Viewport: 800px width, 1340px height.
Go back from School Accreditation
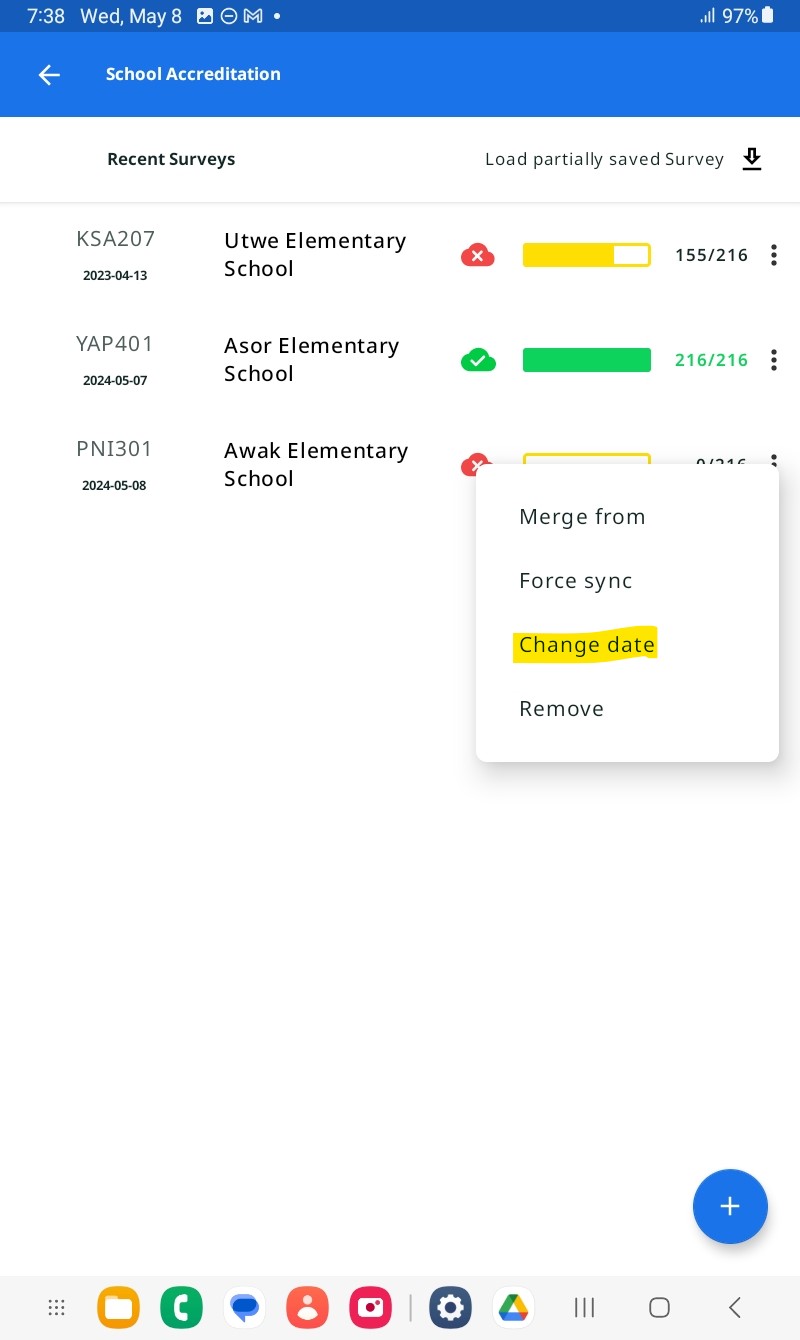click(x=49, y=75)
